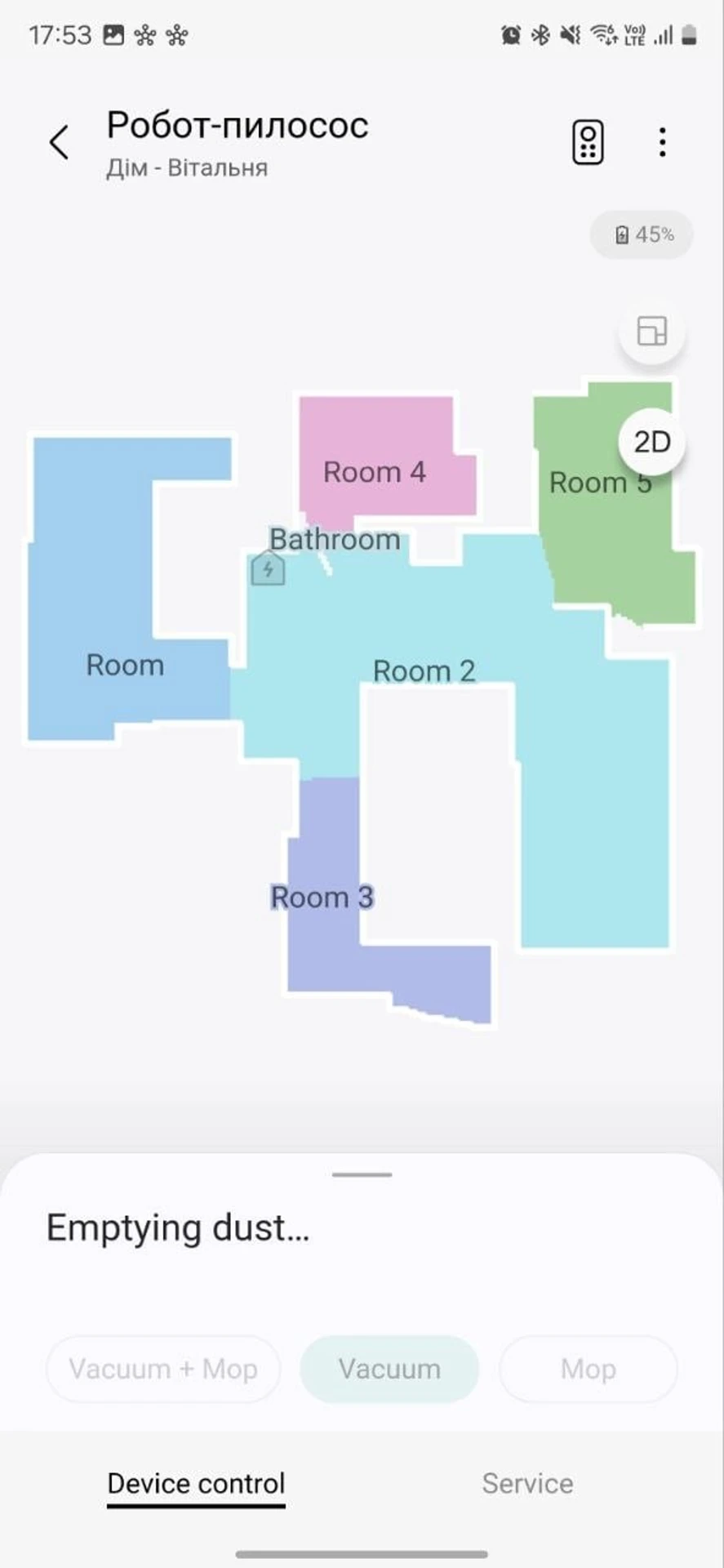The height and width of the screenshot is (1568, 724).
Task: Choose Vacuum + Mop mode
Action: [x=163, y=1368]
